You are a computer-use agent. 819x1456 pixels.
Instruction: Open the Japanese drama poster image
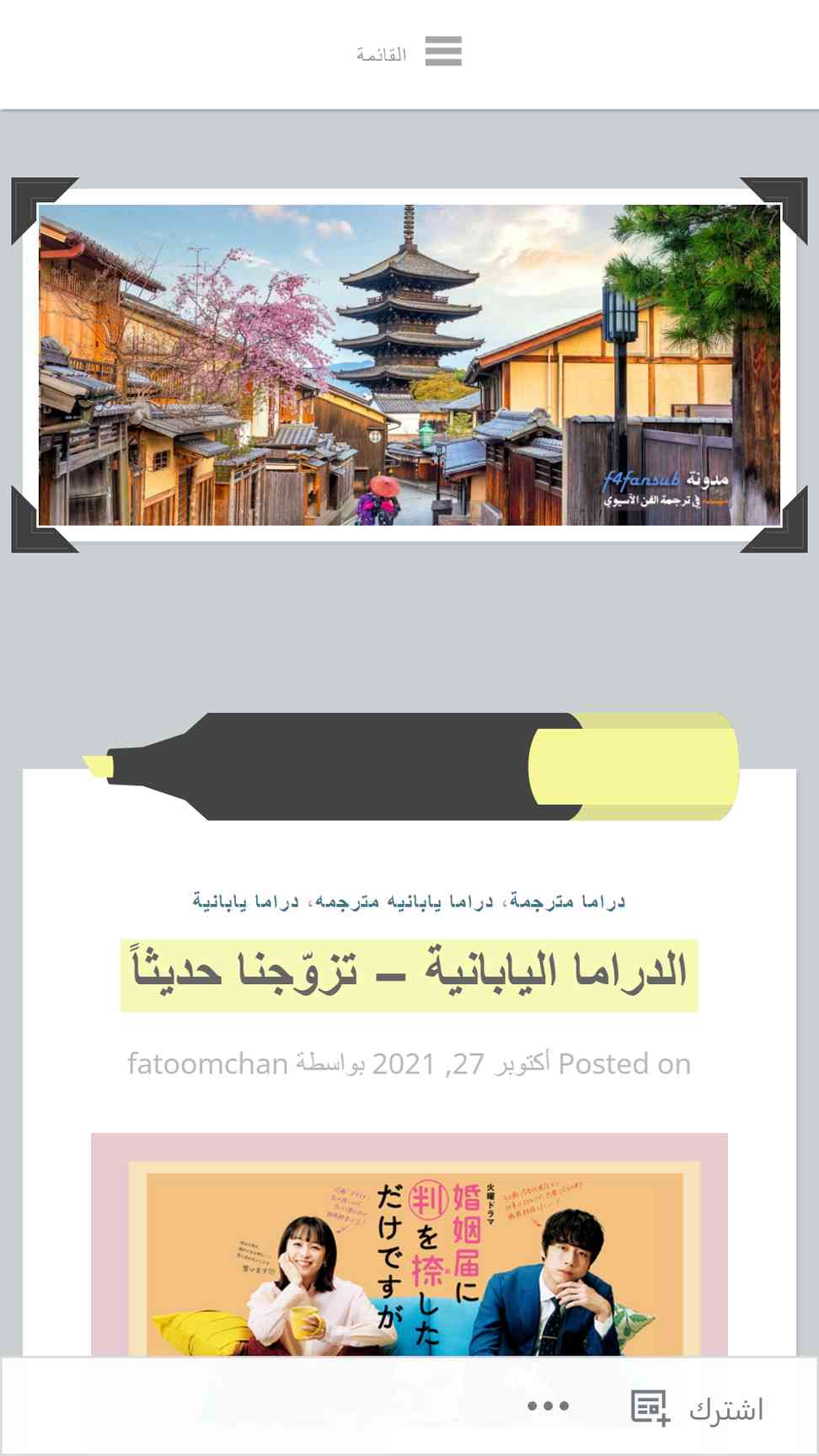(409, 1245)
